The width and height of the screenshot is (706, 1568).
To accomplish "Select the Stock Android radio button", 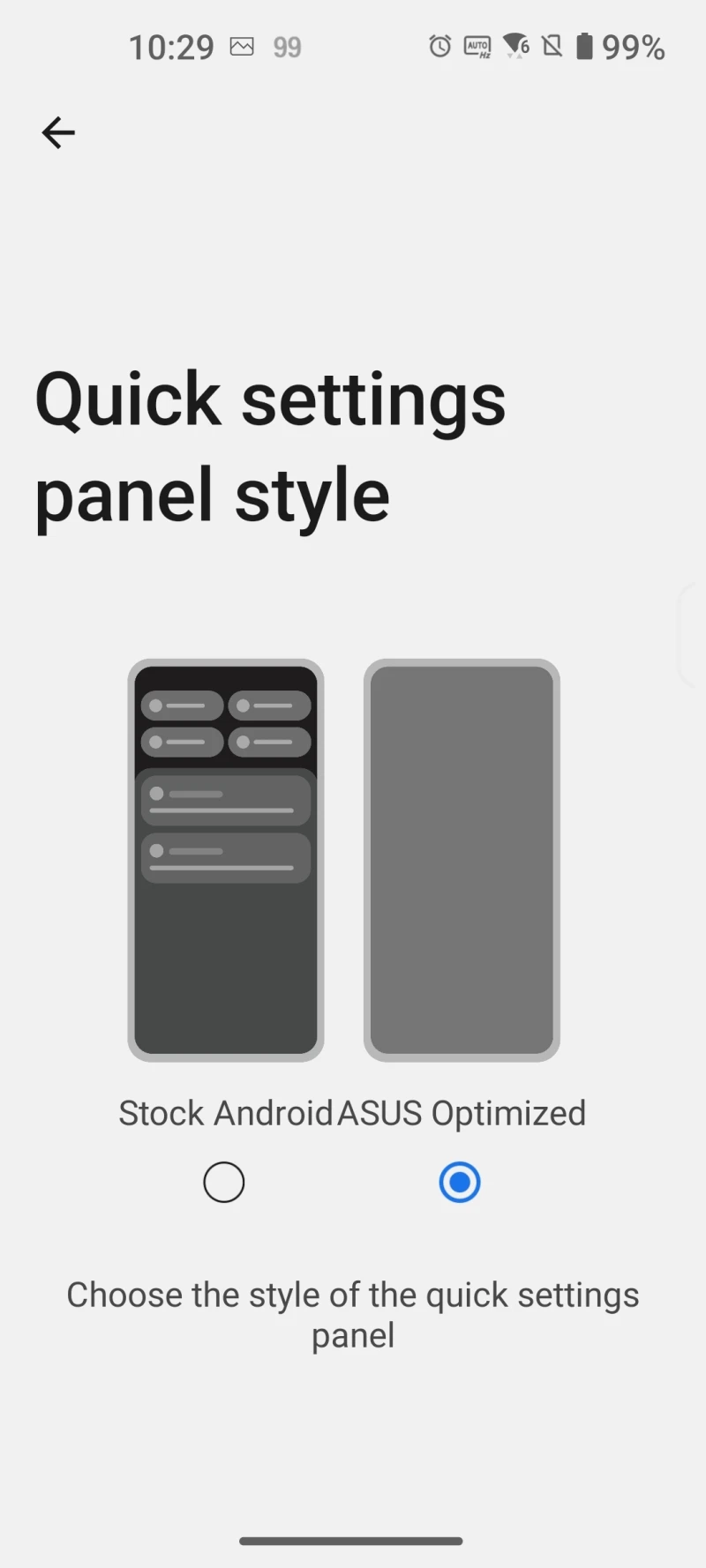I will pyautogui.click(x=224, y=1182).
